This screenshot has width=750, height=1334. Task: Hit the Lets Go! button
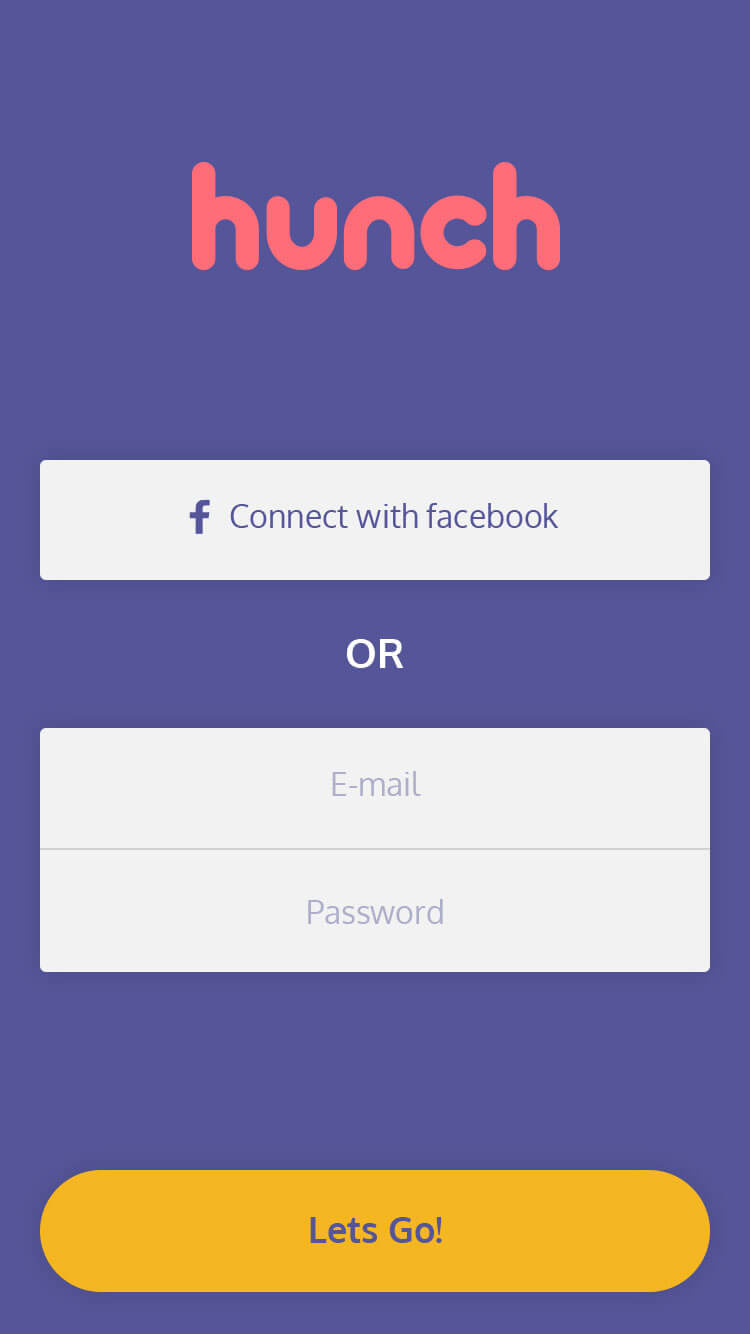pos(375,1230)
